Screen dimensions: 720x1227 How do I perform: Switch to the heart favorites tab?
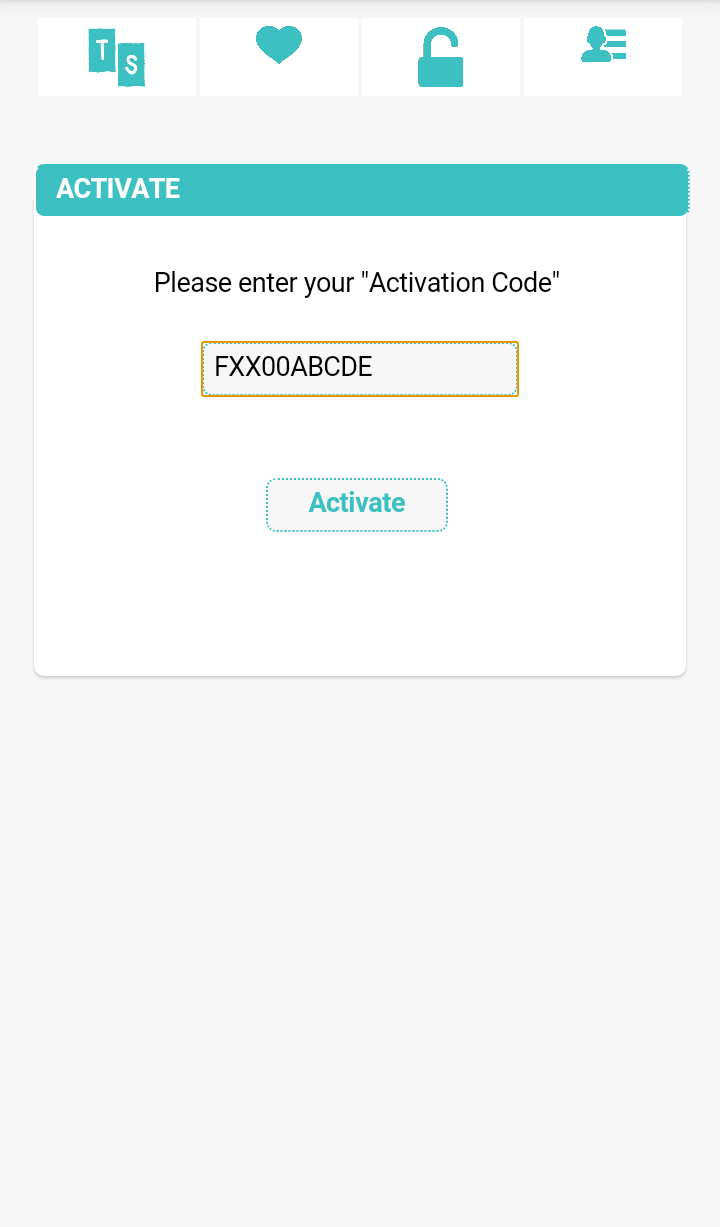[279, 57]
